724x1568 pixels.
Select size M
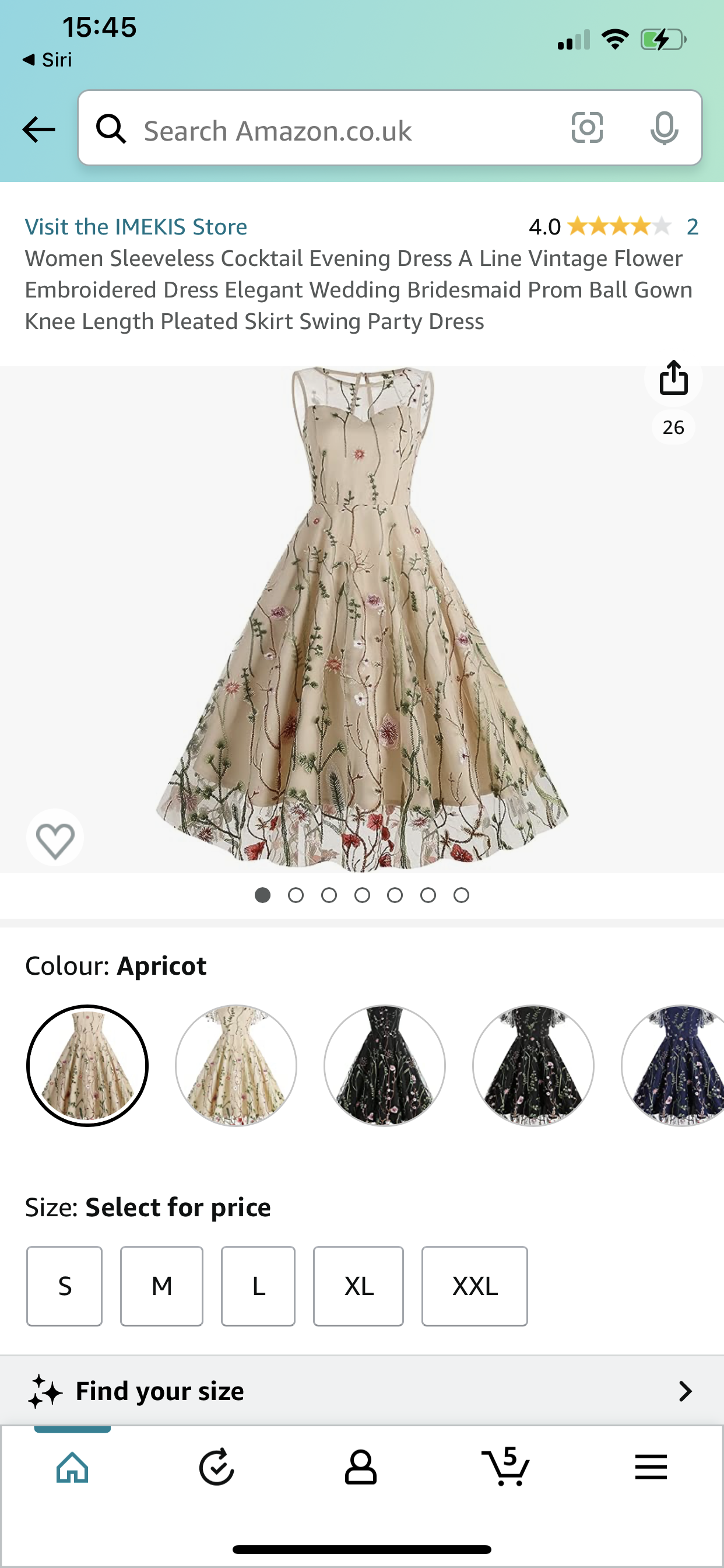pyautogui.click(x=162, y=1286)
